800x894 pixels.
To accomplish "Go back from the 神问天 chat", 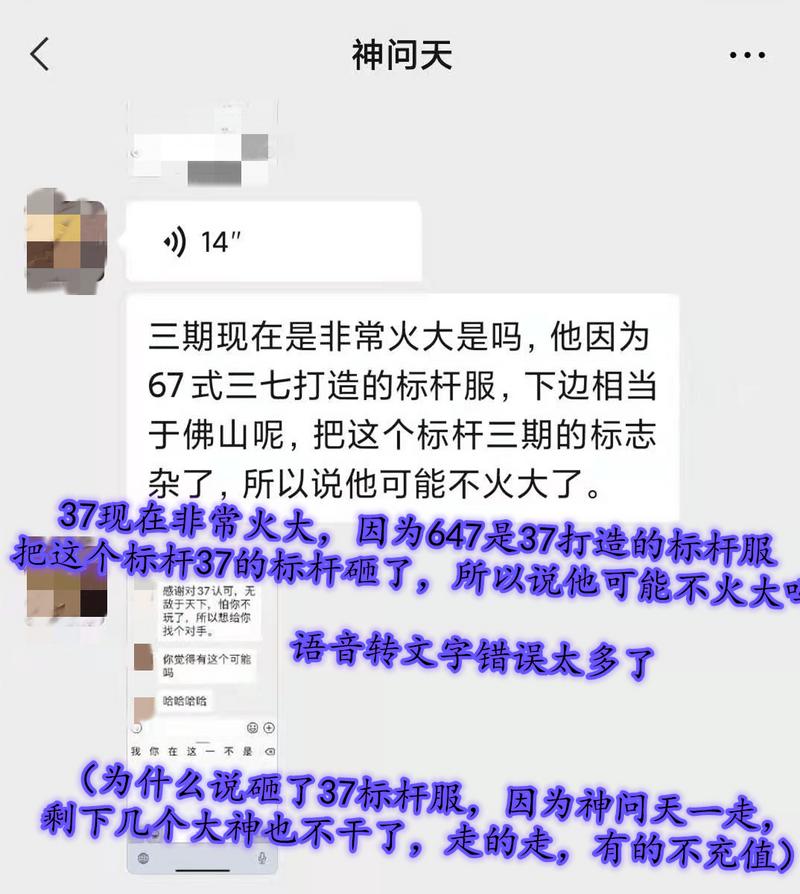I will tap(40, 54).
